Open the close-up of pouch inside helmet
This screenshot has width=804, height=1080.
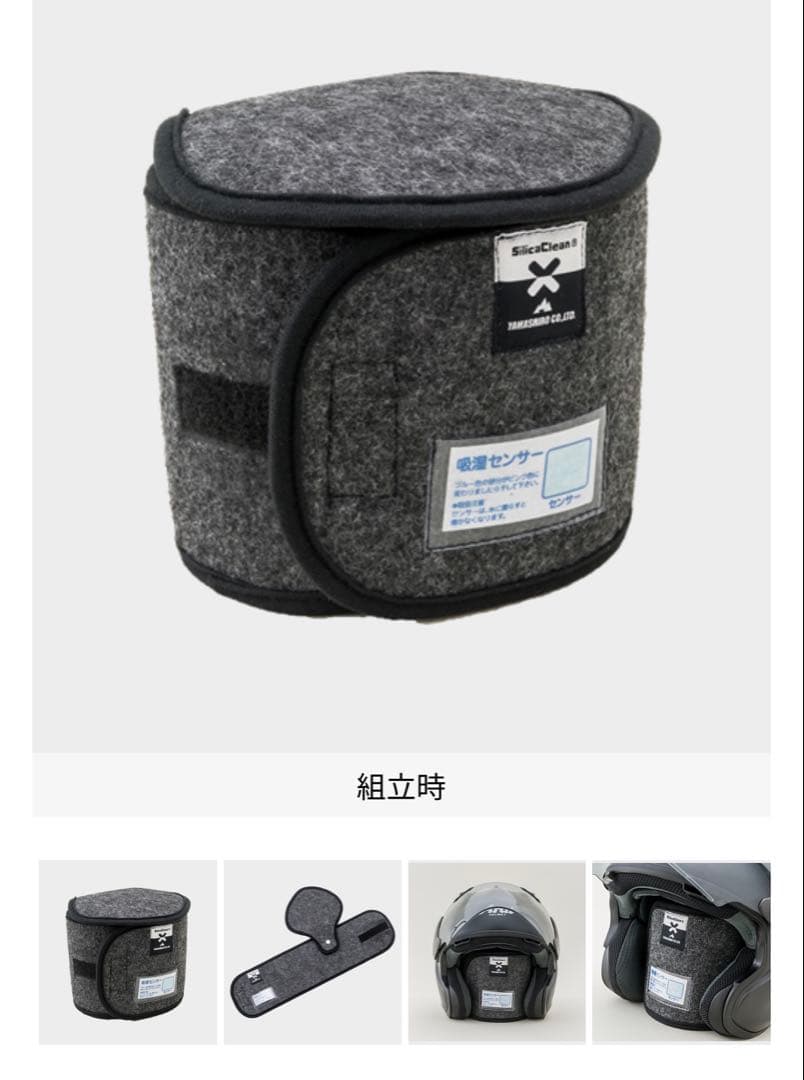(681, 952)
